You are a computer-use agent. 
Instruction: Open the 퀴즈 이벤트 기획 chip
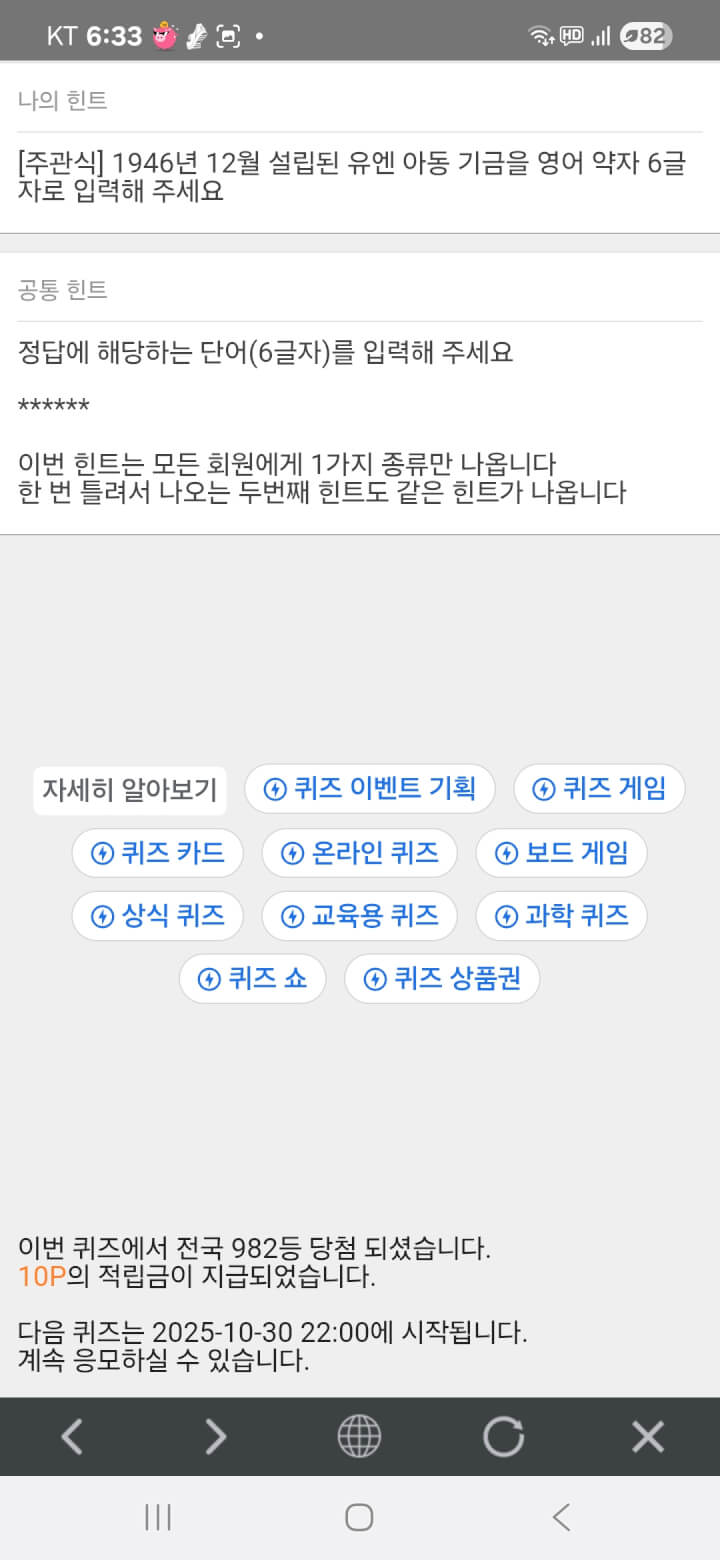coord(370,789)
